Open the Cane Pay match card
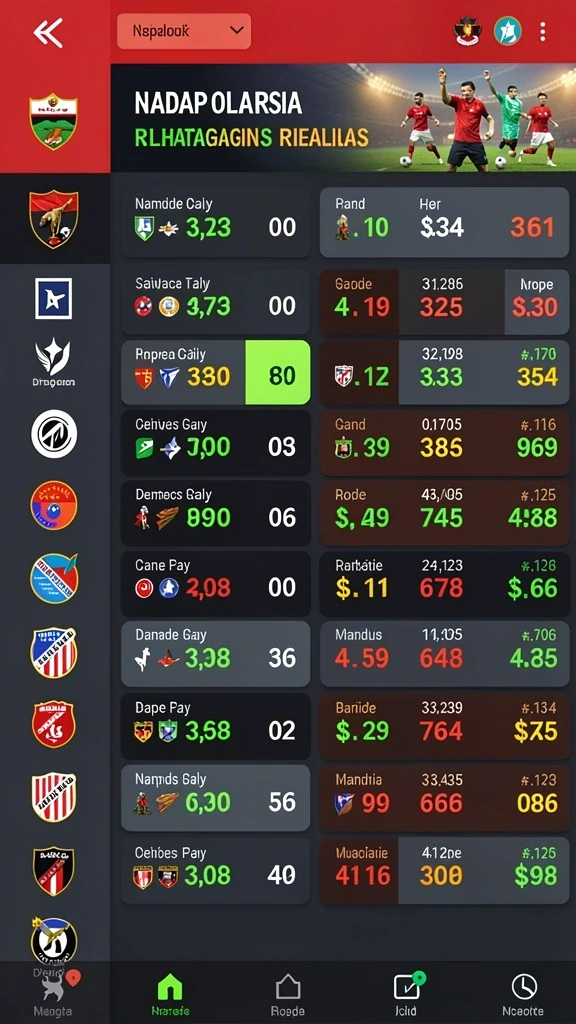Viewport: 576px width, 1024px height. click(x=216, y=583)
